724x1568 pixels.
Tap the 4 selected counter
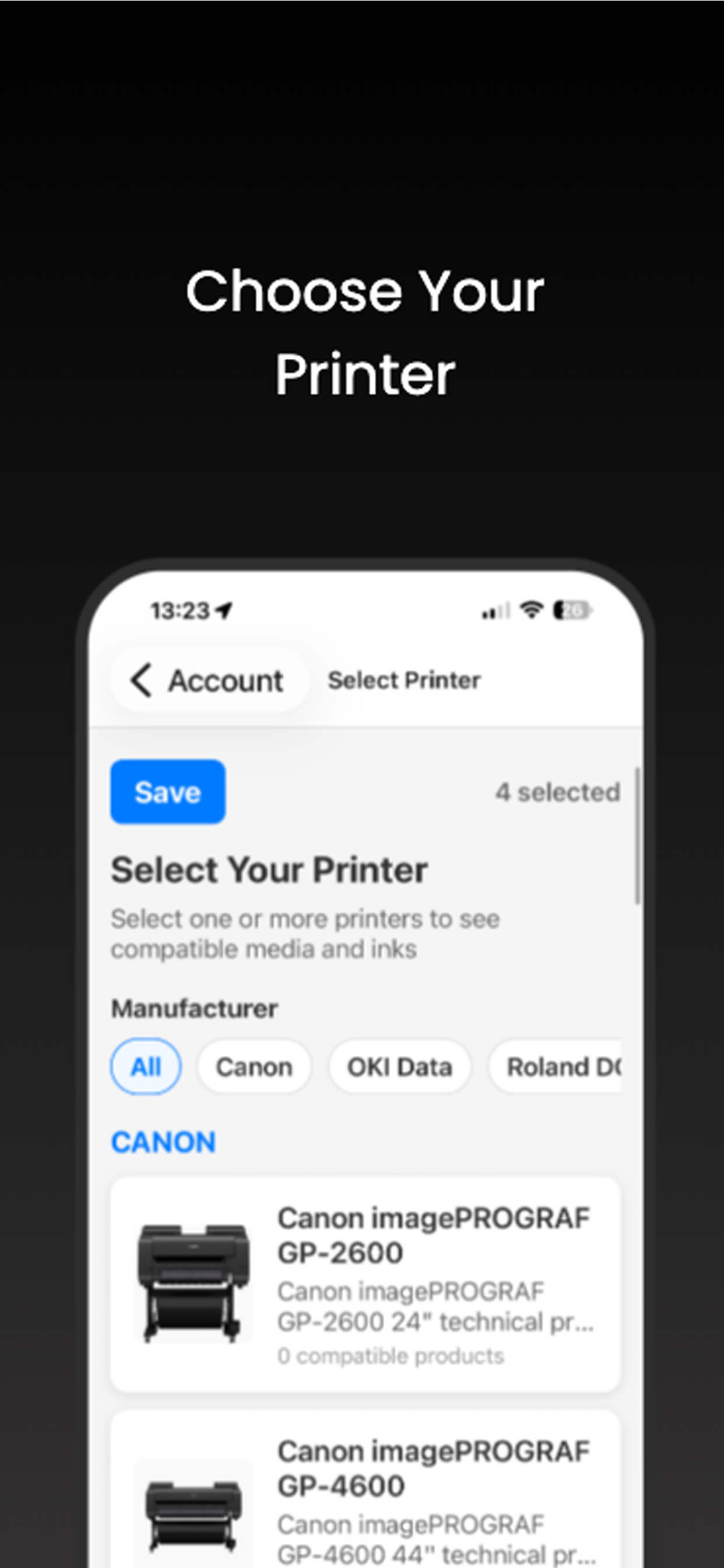tap(558, 792)
